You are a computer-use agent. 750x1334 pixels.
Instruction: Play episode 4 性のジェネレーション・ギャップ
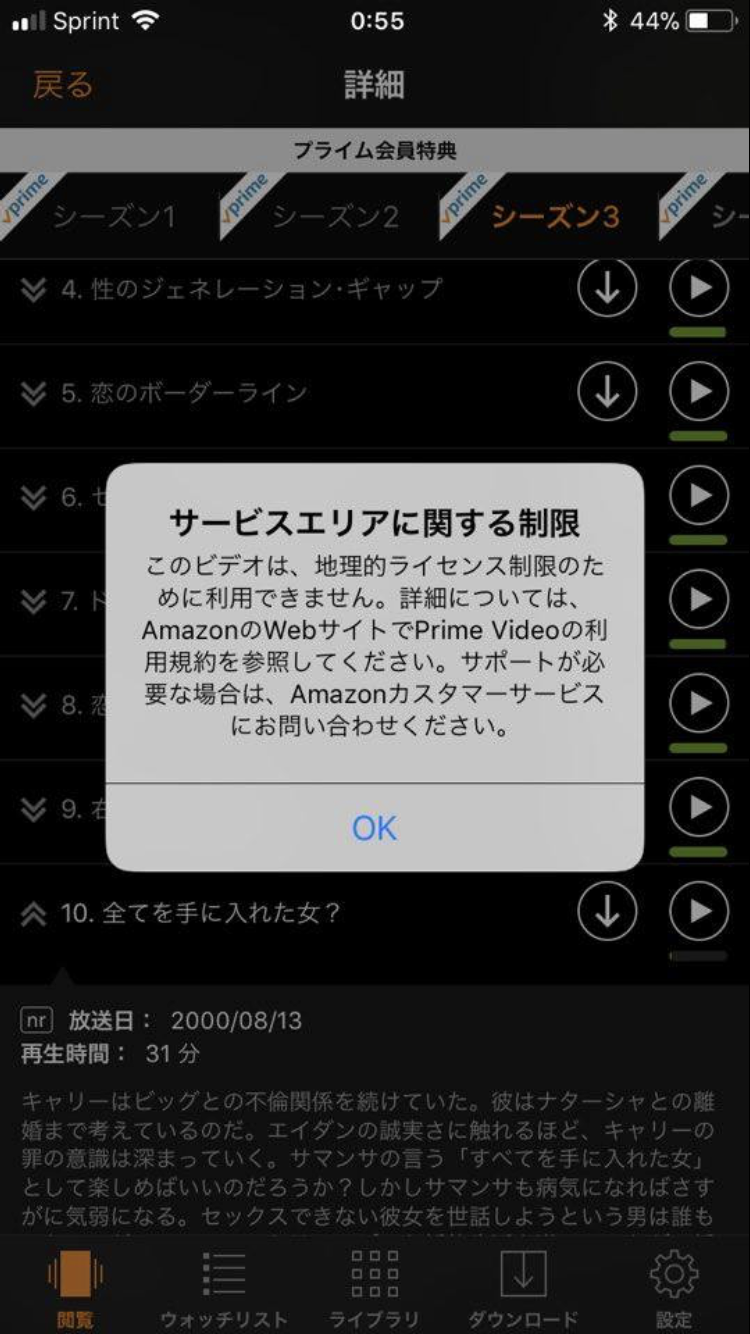pos(699,288)
